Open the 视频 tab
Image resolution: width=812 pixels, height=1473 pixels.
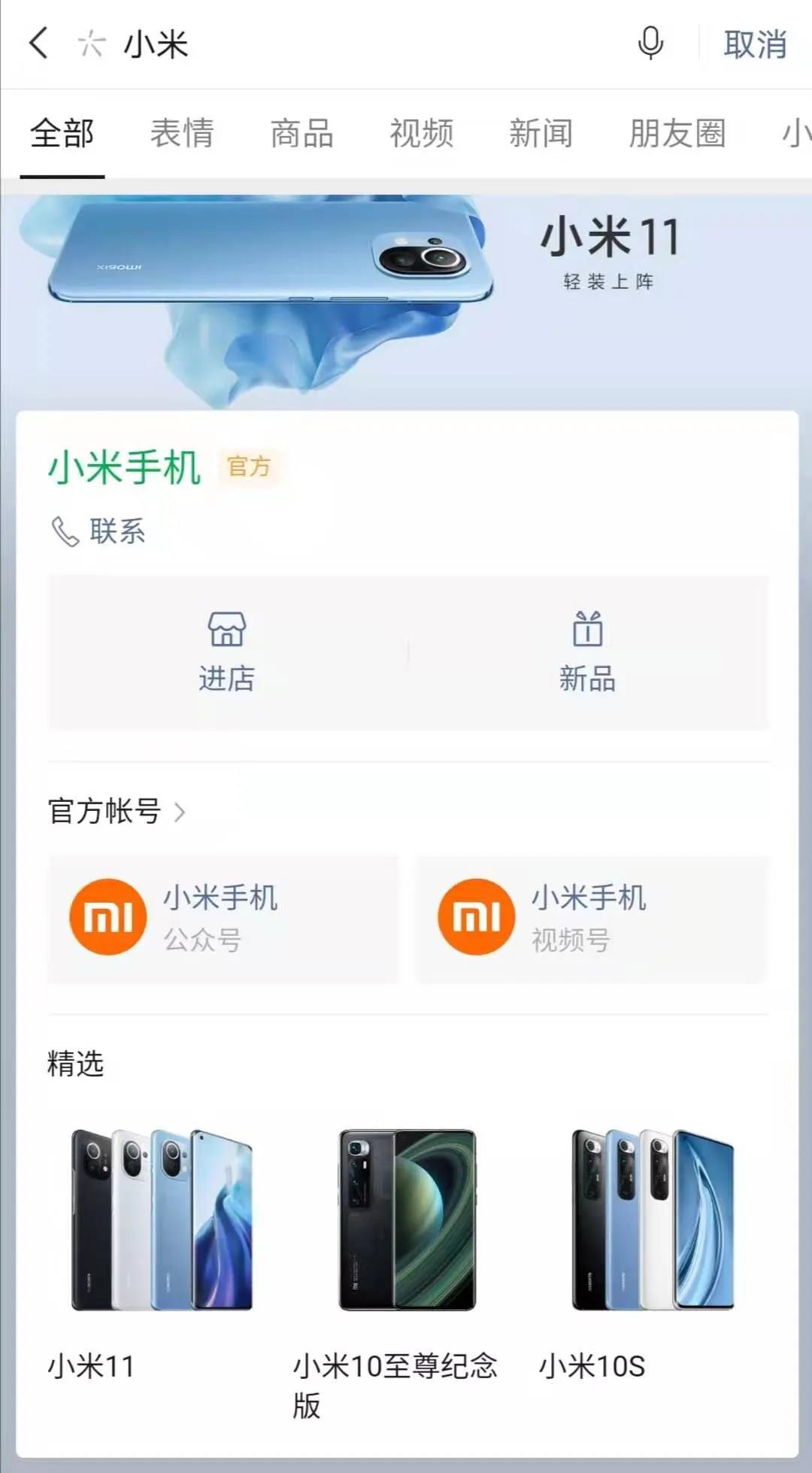pyautogui.click(x=421, y=134)
